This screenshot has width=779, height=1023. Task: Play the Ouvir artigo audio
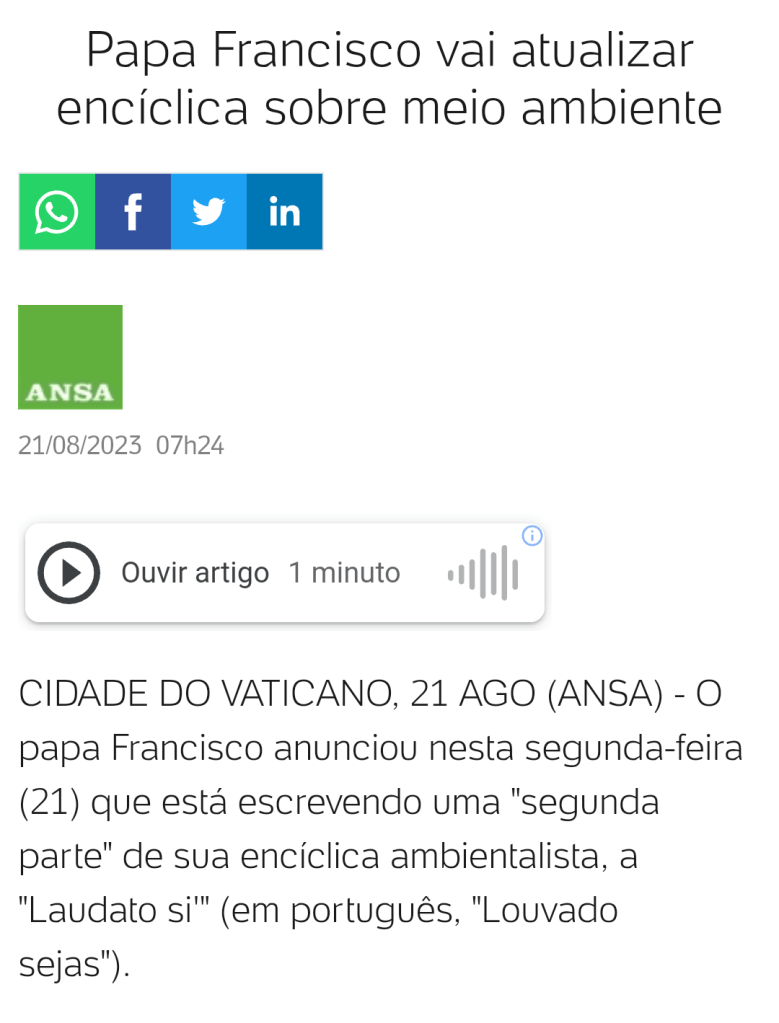pos(69,573)
